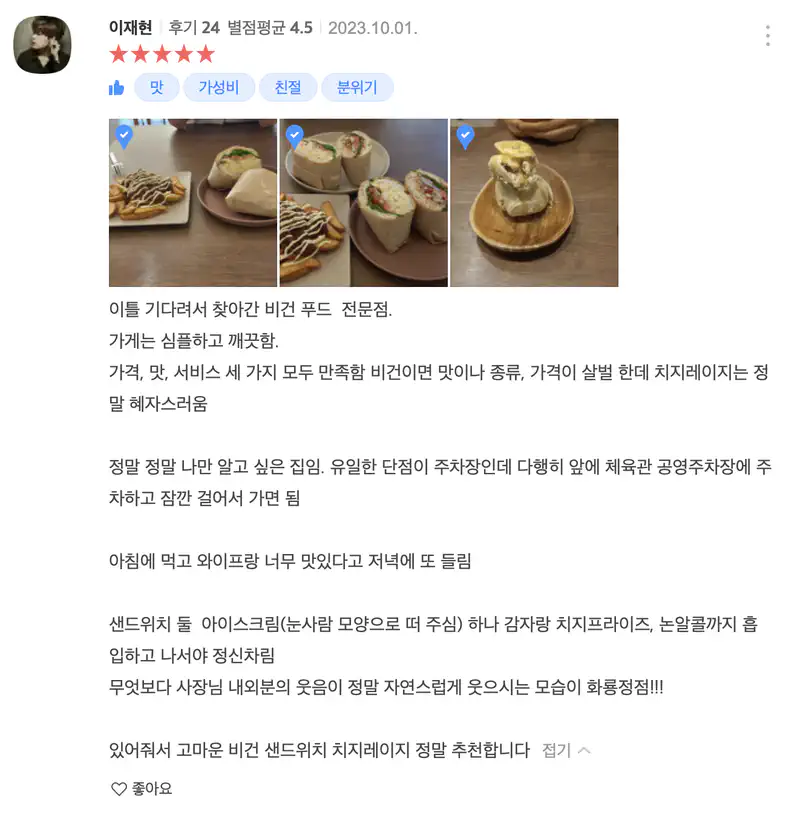Open the review's overflow menu
The width and height of the screenshot is (800, 815).
(767, 36)
